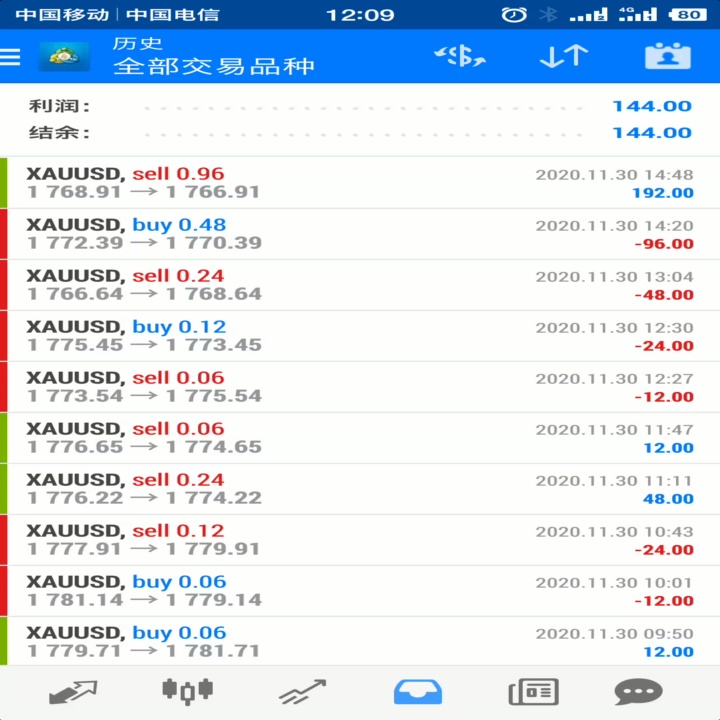Select the sell 0.06 trade at 12:27
The image size is (720, 720).
pyautogui.click(x=360, y=387)
